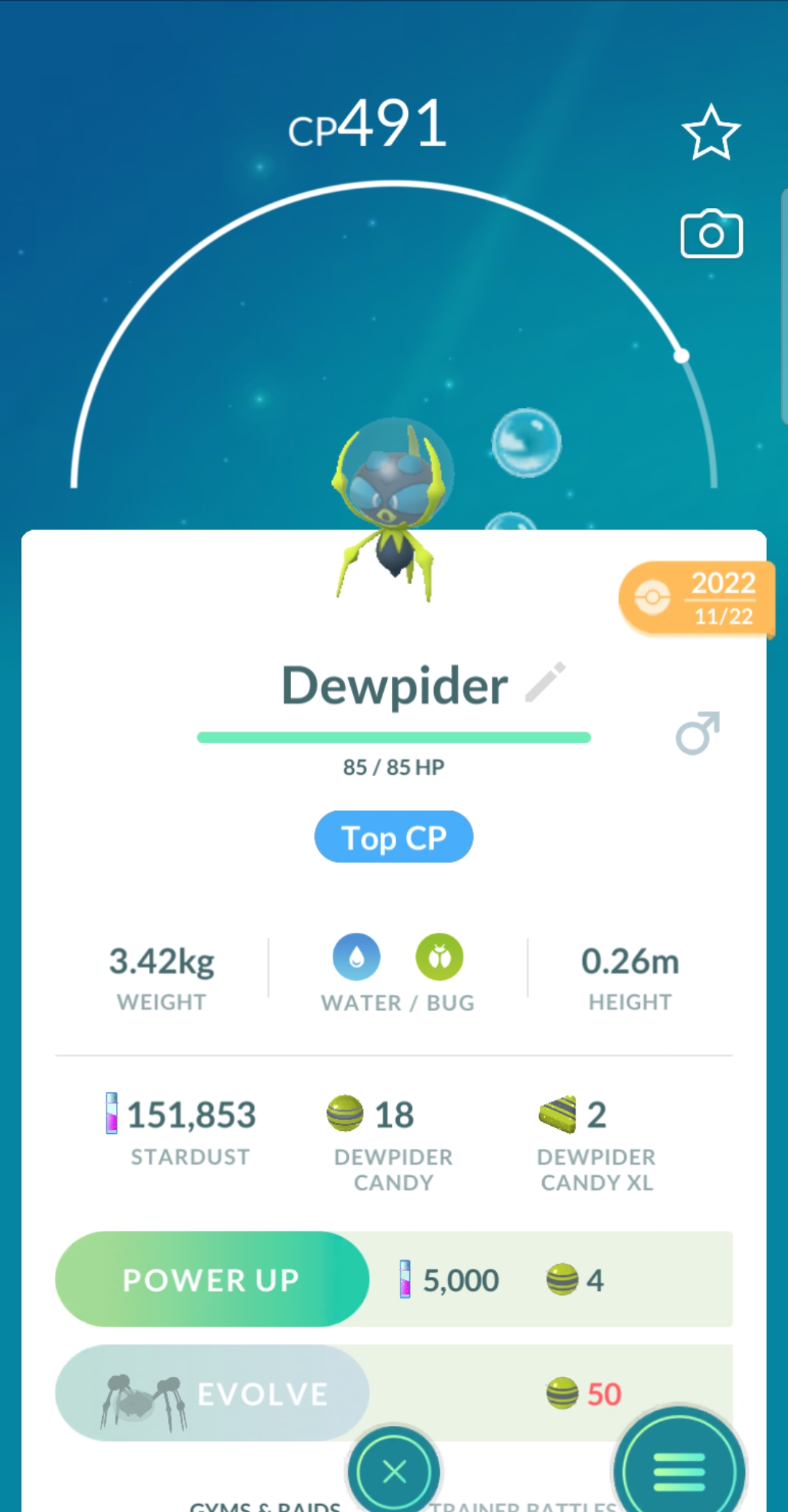Mark Dewpider as a favorite
The height and width of the screenshot is (1512, 788).
[711, 133]
